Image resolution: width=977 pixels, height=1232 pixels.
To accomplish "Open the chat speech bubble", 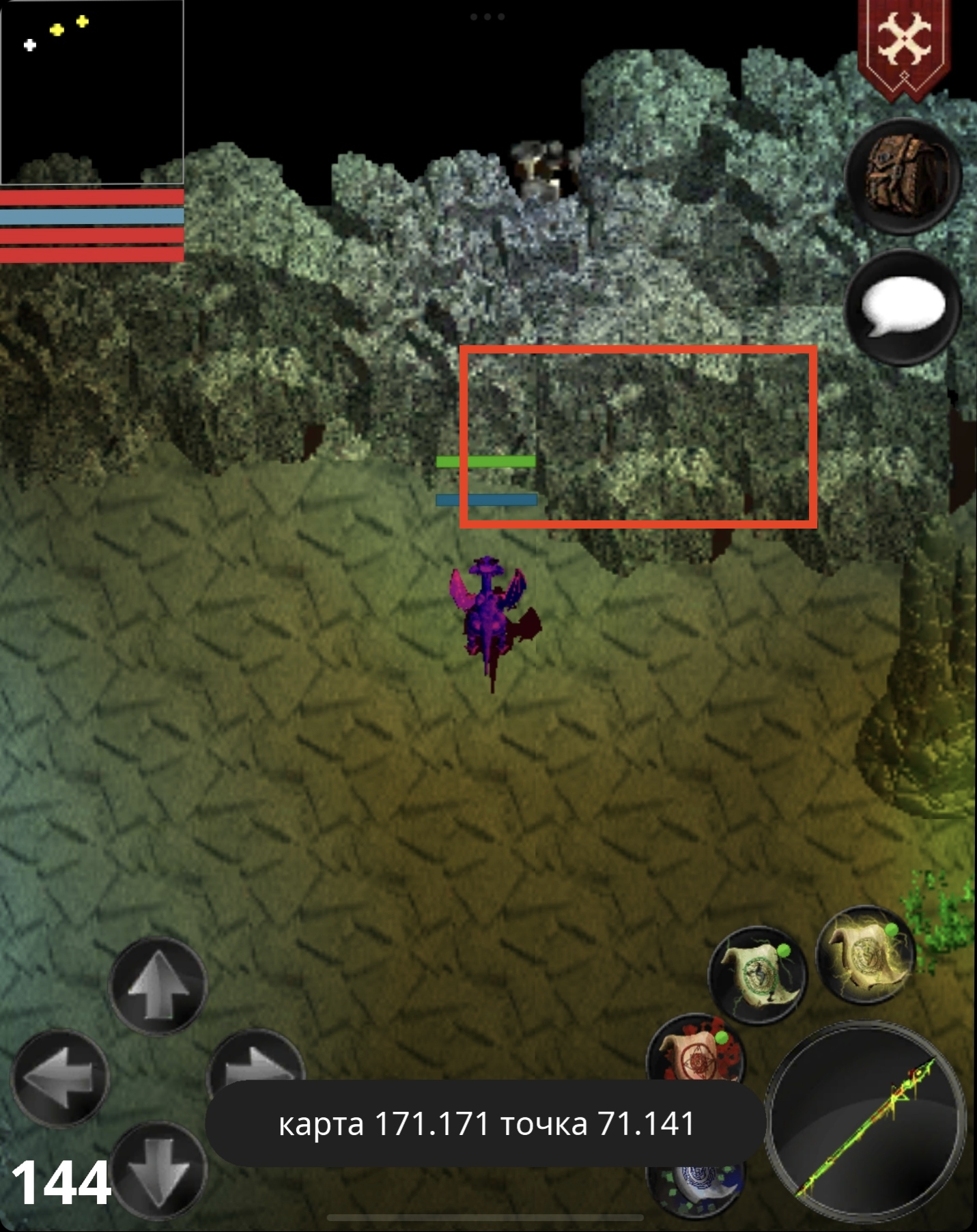I will 903,307.
